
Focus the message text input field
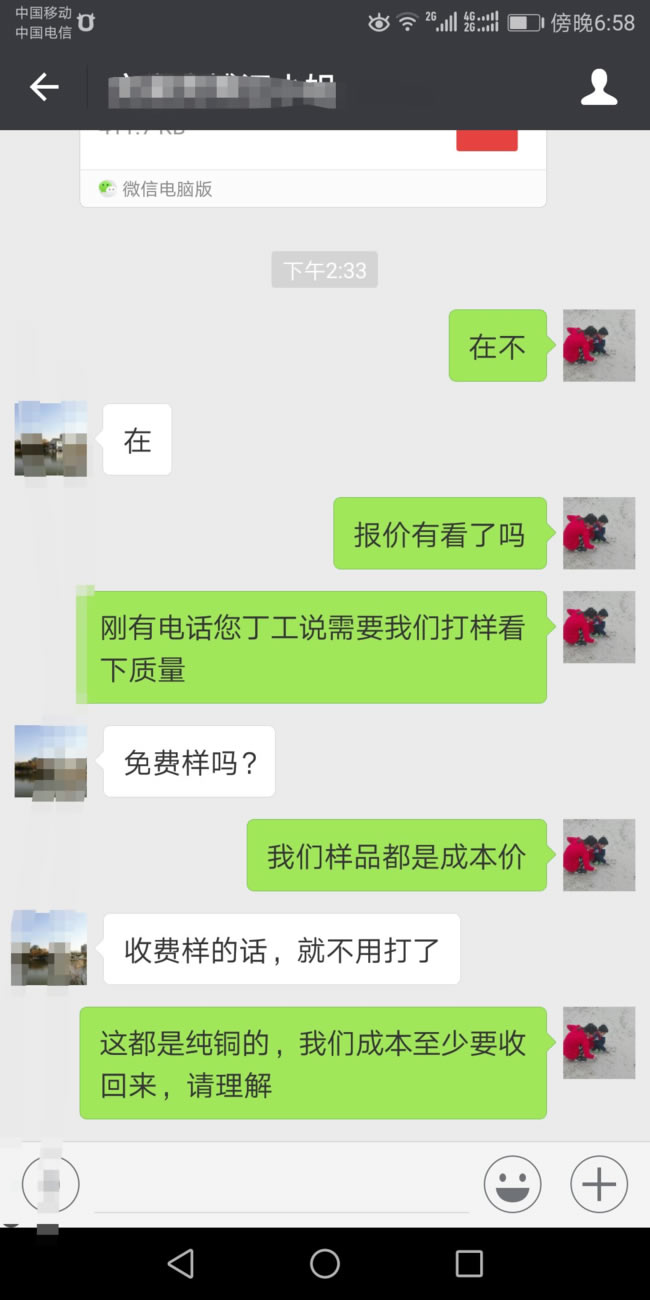click(x=280, y=1188)
